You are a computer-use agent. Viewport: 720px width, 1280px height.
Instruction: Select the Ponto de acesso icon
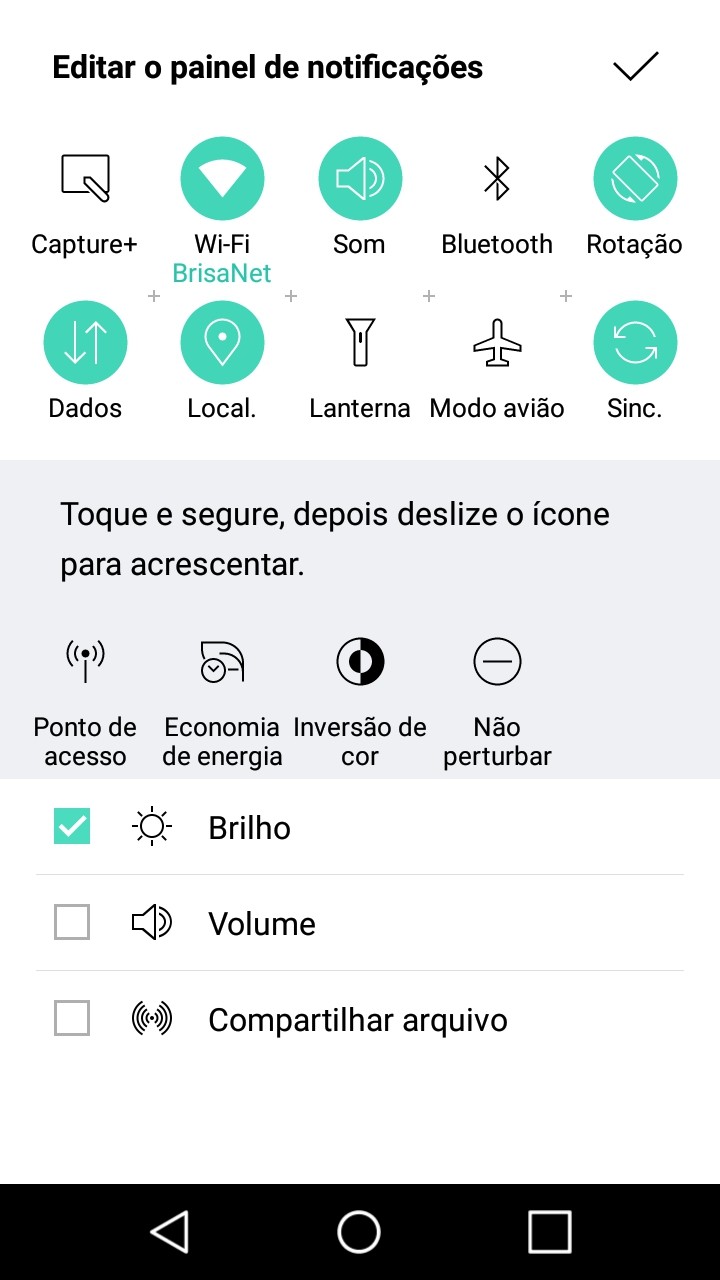pyautogui.click(x=85, y=662)
